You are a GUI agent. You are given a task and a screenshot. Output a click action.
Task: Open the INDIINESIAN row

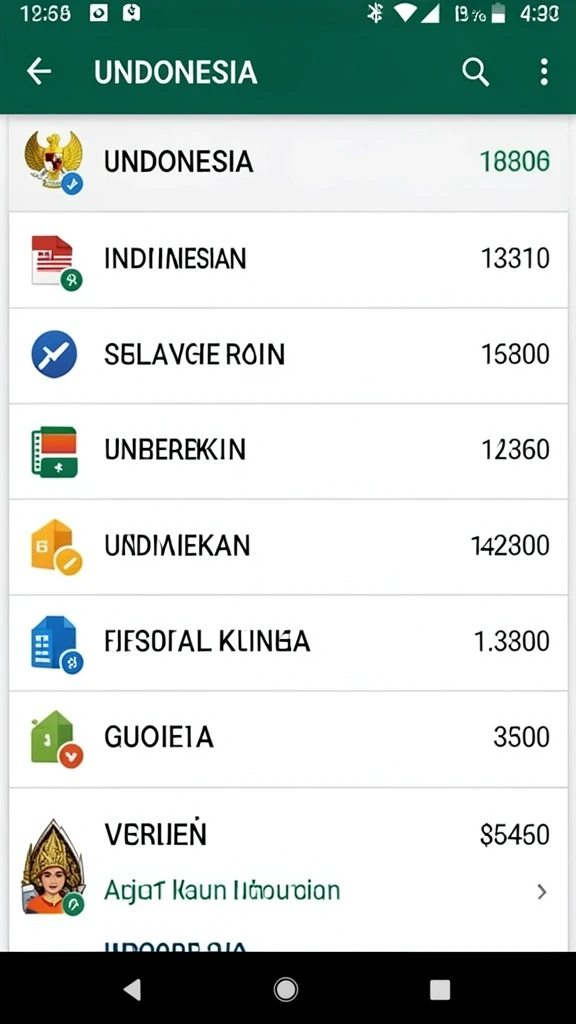tap(288, 259)
